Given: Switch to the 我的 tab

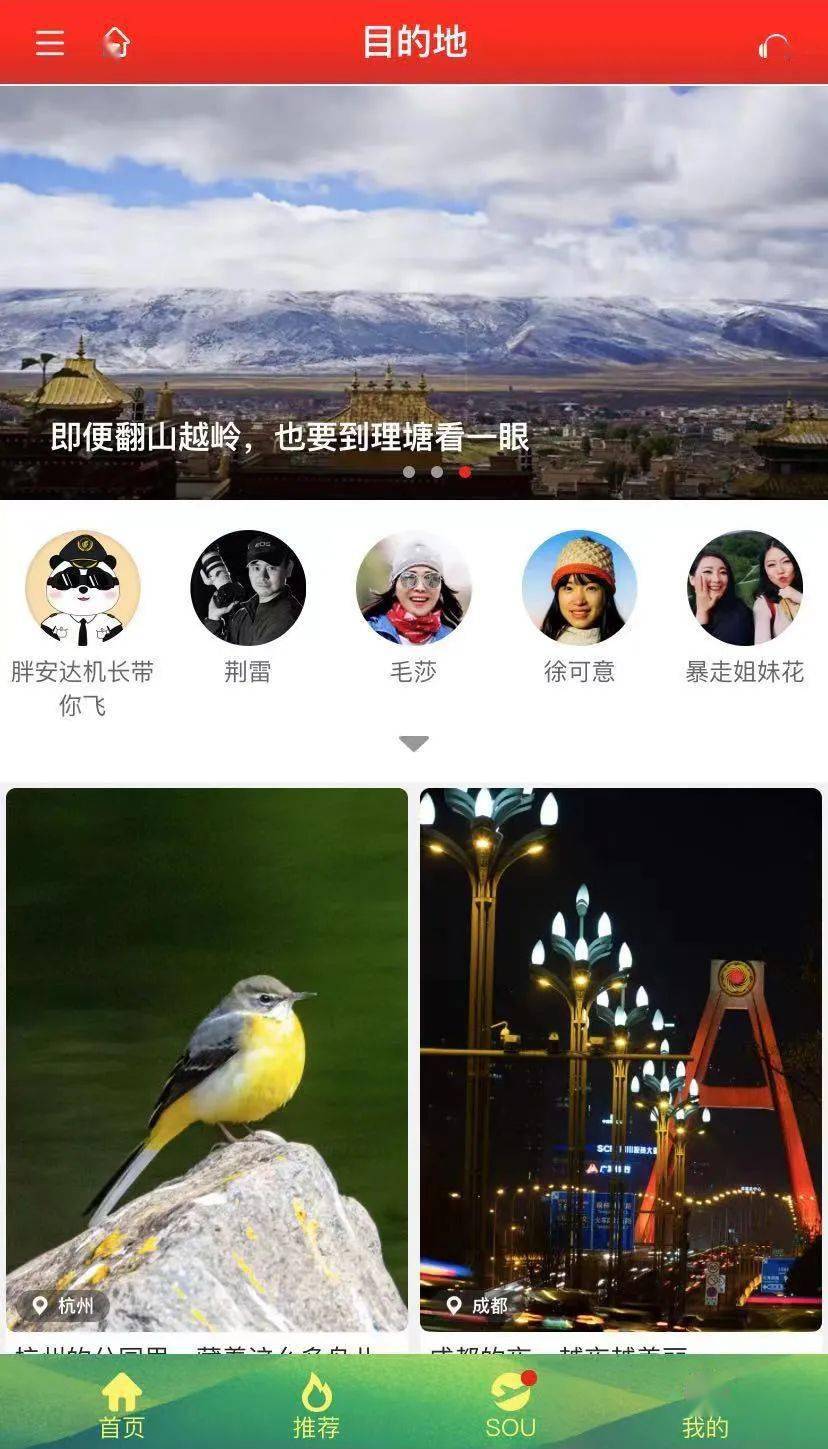Looking at the screenshot, I should (705, 1404).
